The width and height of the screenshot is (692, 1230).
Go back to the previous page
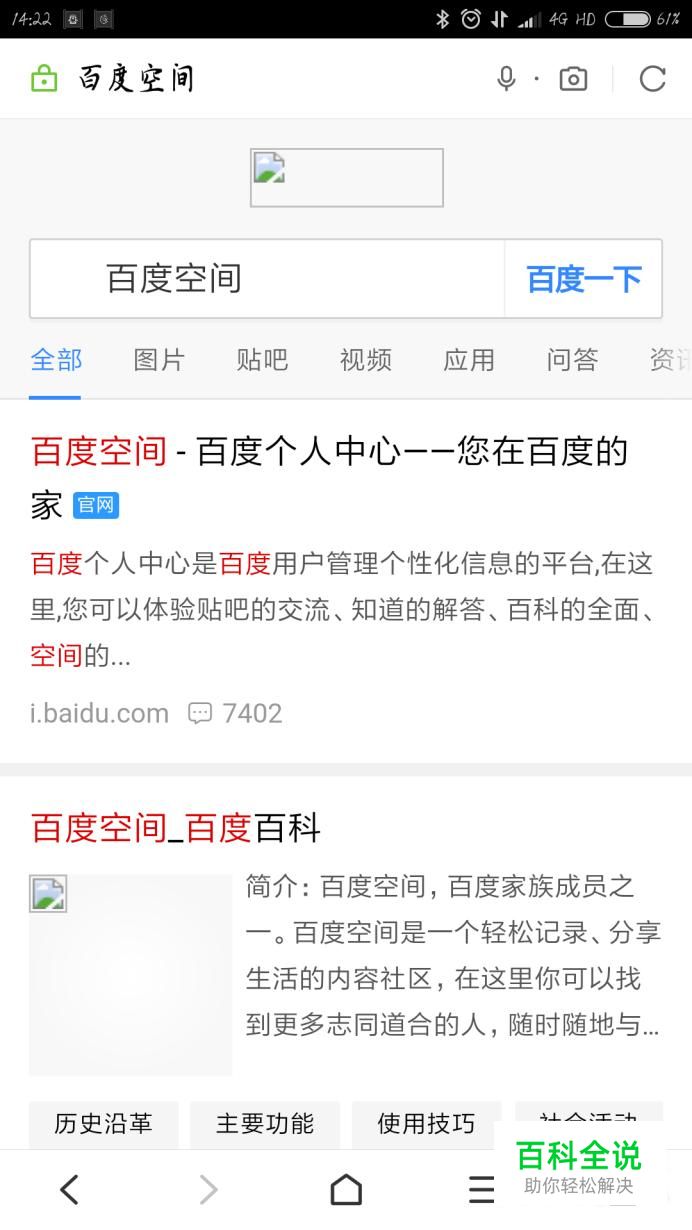[68, 1189]
